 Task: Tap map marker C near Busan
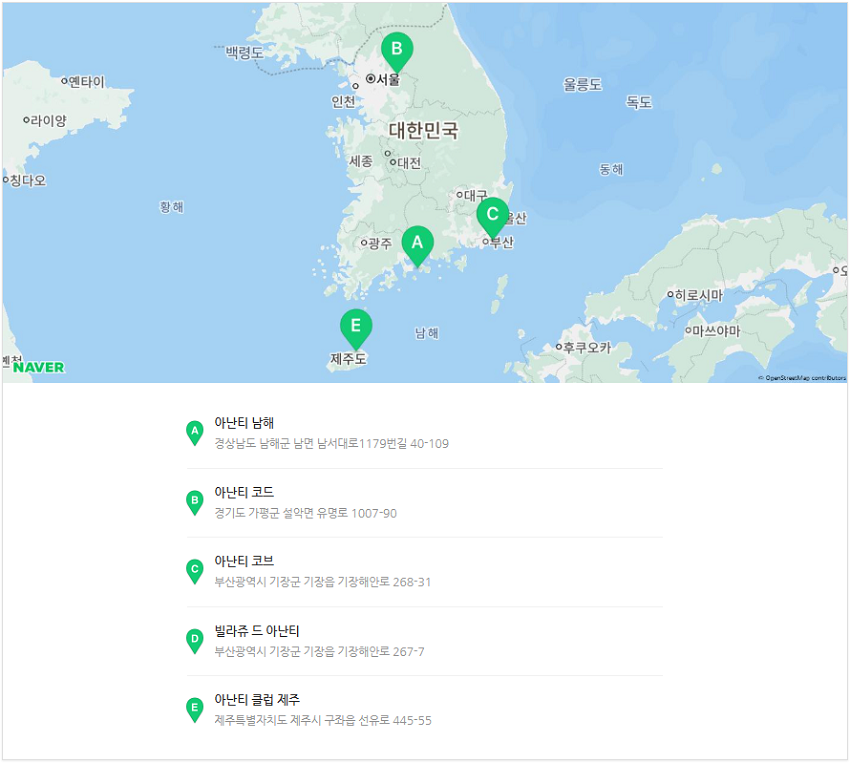pyautogui.click(x=491, y=215)
